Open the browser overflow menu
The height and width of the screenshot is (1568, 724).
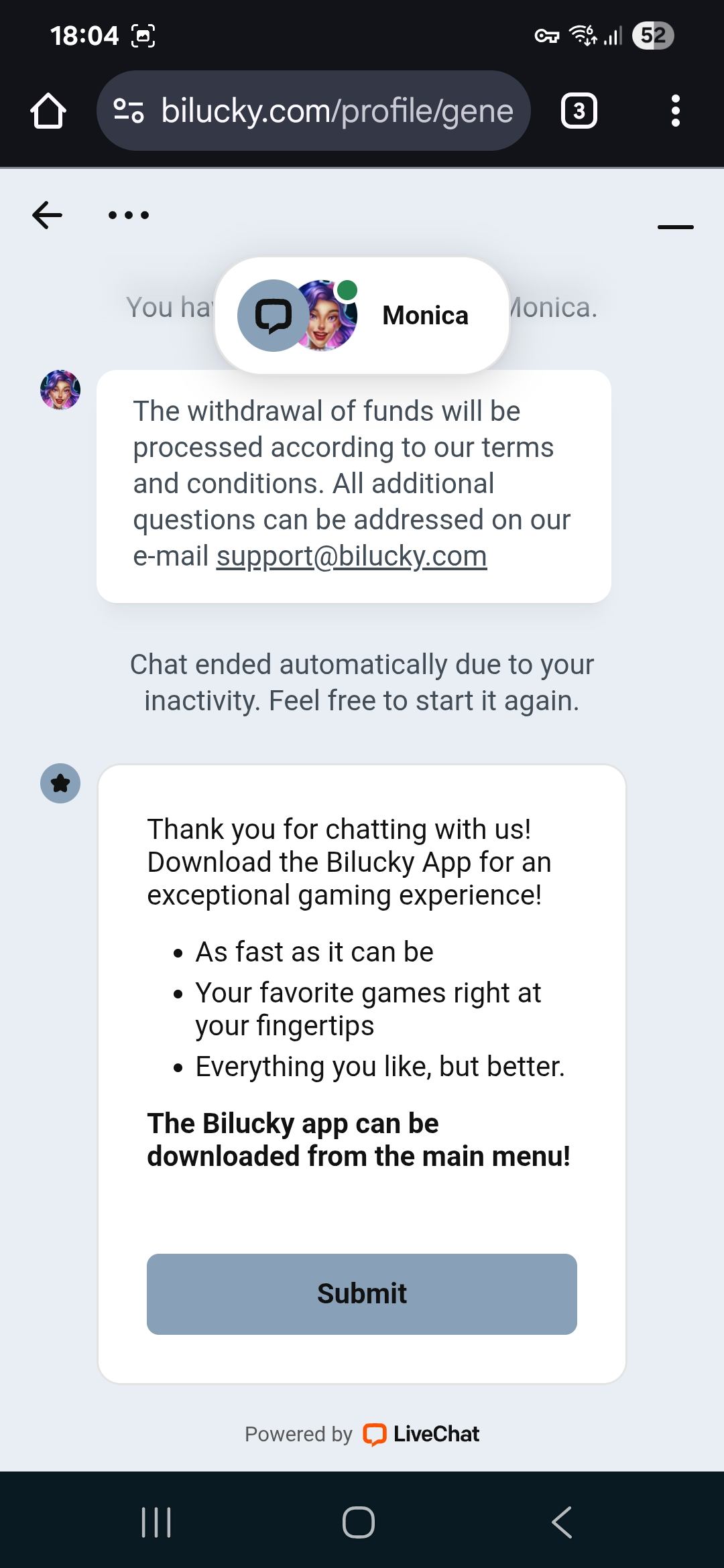click(x=675, y=111)
